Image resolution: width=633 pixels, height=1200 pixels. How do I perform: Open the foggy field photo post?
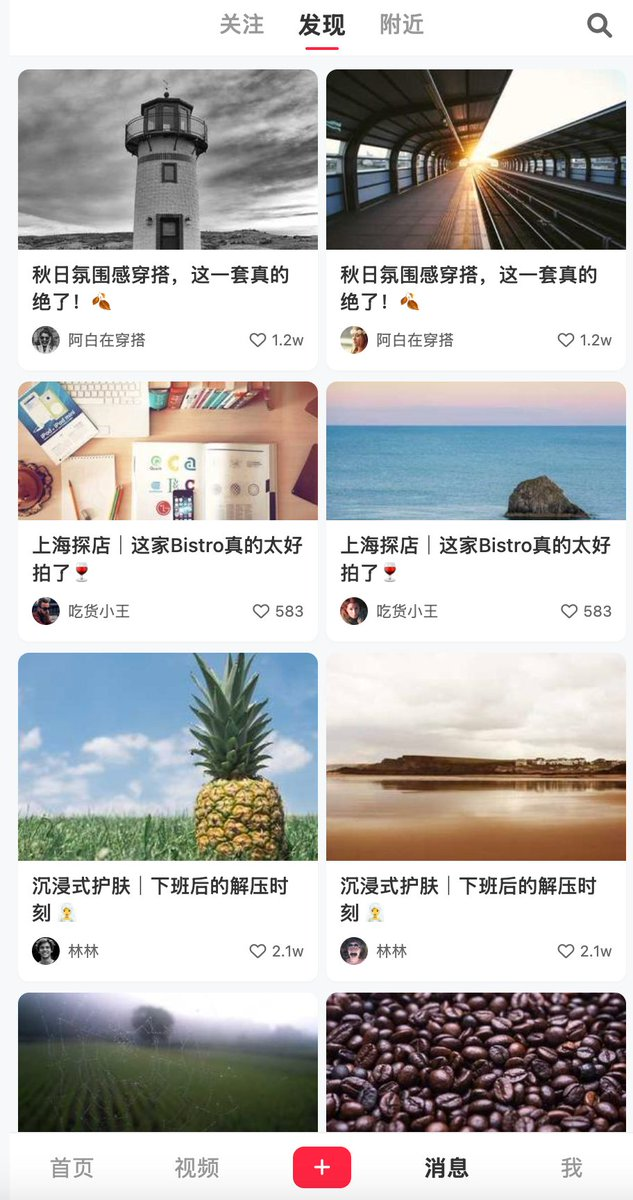pyautogui.click(x=168, y=1062)
